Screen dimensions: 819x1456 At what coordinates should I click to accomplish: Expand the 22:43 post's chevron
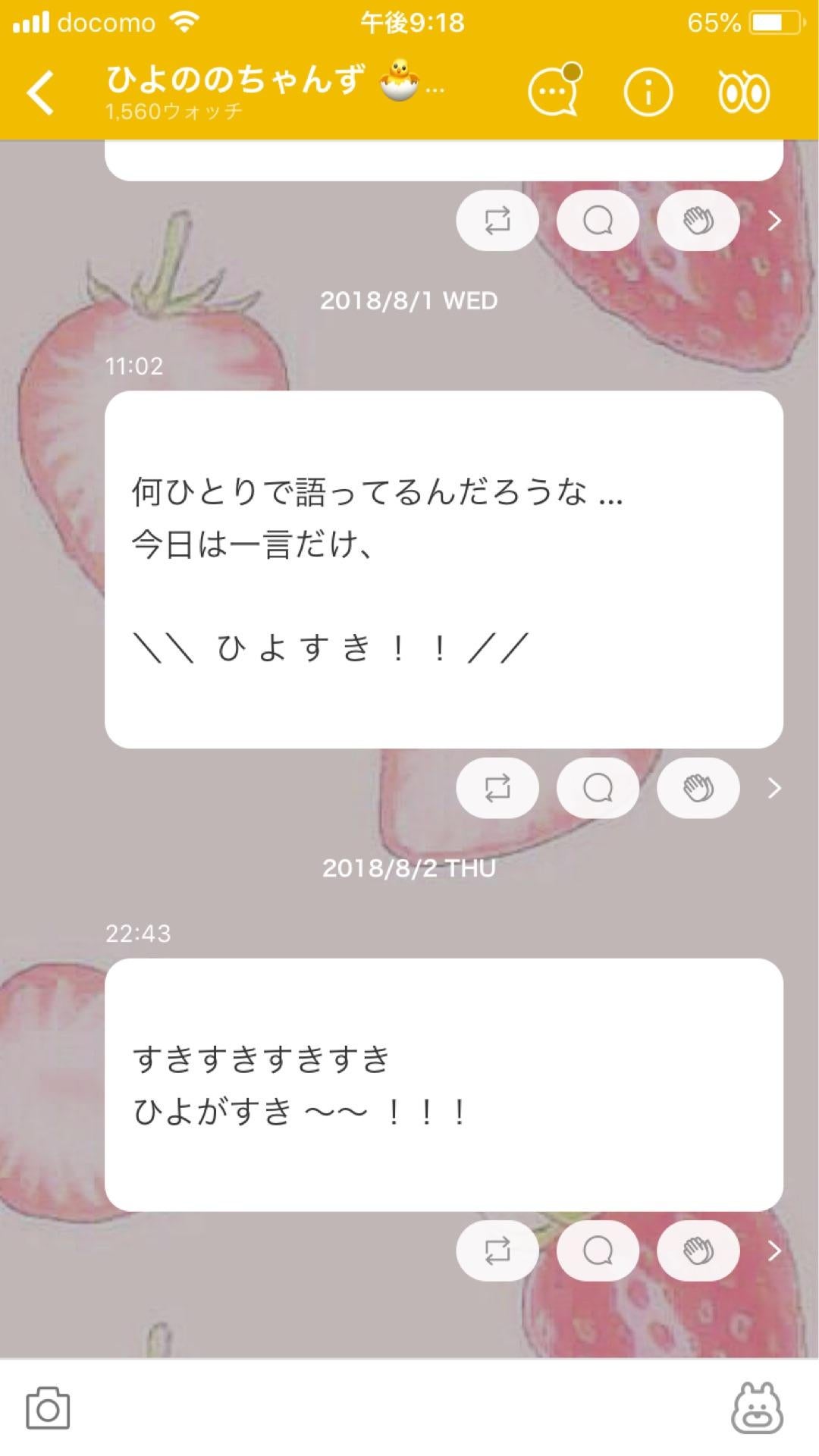[775, 1250]
